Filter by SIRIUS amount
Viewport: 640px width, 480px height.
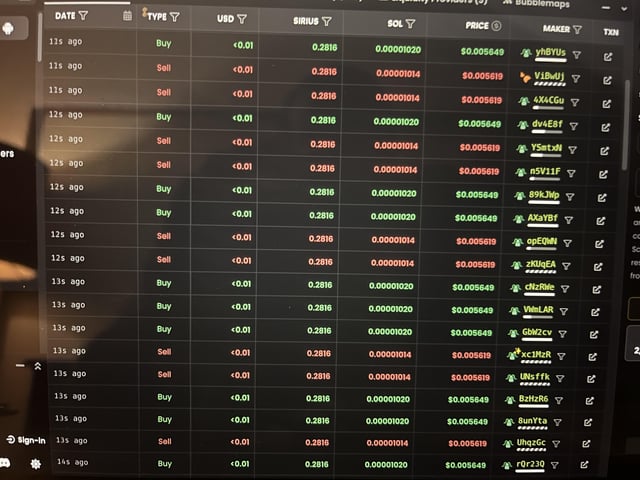click(x=326, y=21)
